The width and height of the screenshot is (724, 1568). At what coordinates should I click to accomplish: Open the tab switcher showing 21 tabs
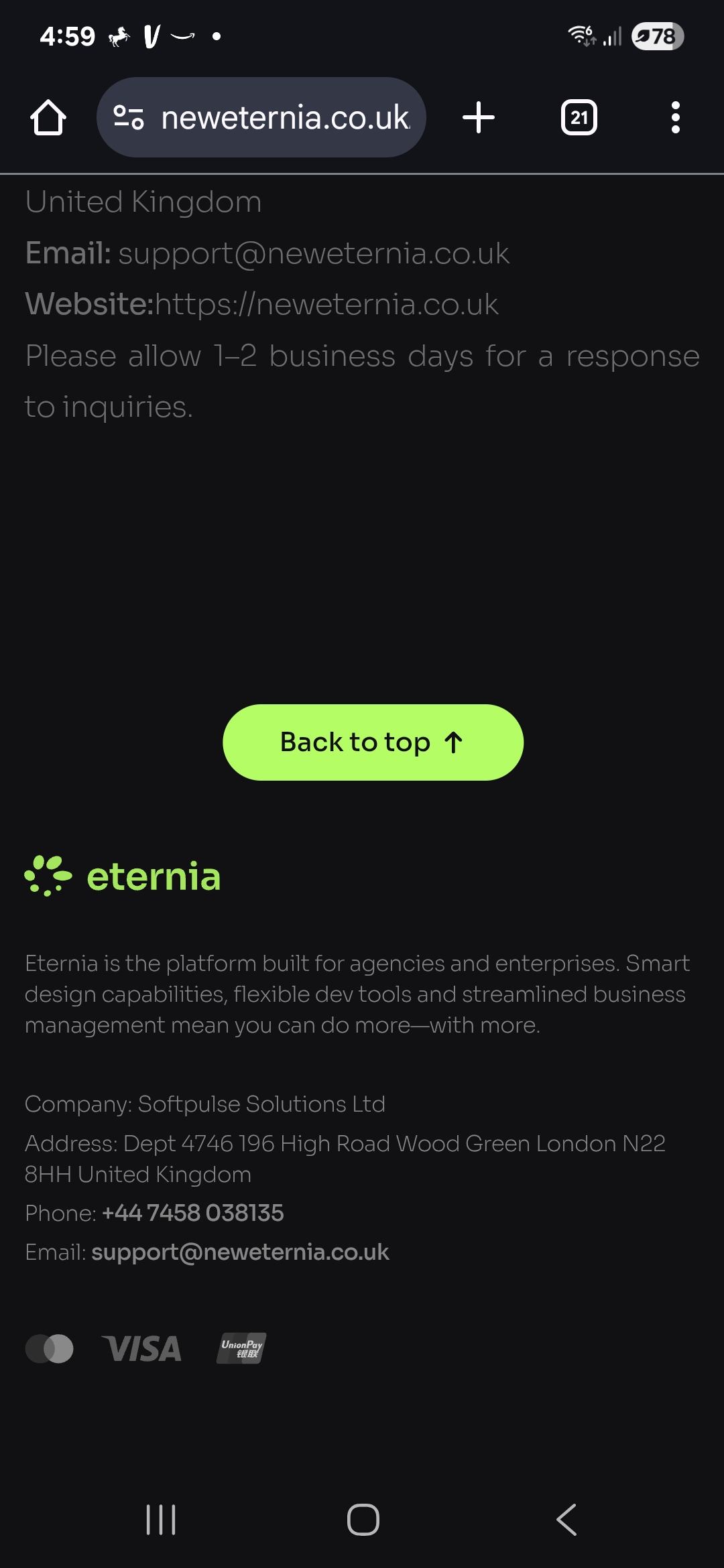click(x=579, y=118)
